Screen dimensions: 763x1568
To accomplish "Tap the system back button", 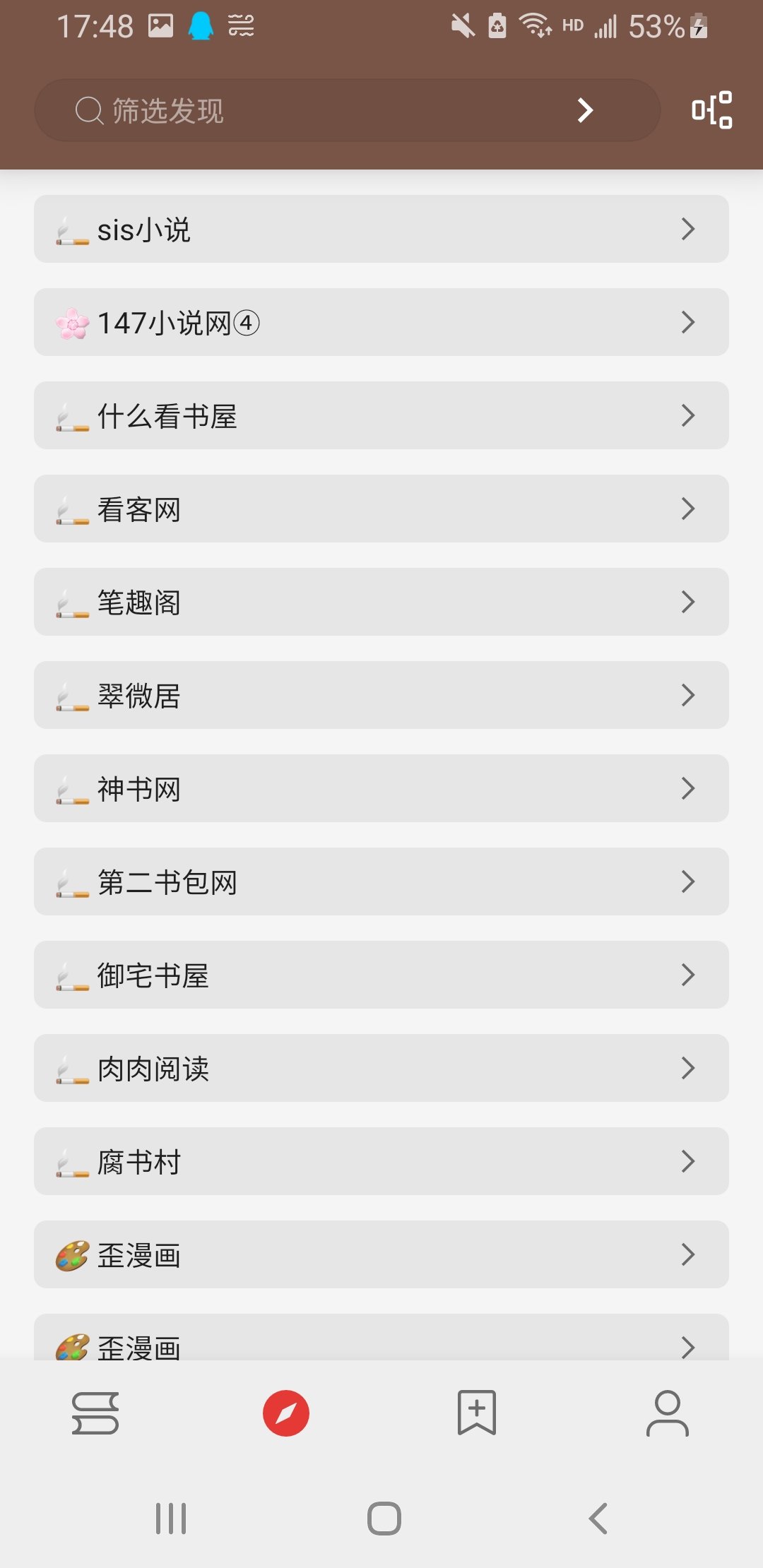I will point(598,1518).
